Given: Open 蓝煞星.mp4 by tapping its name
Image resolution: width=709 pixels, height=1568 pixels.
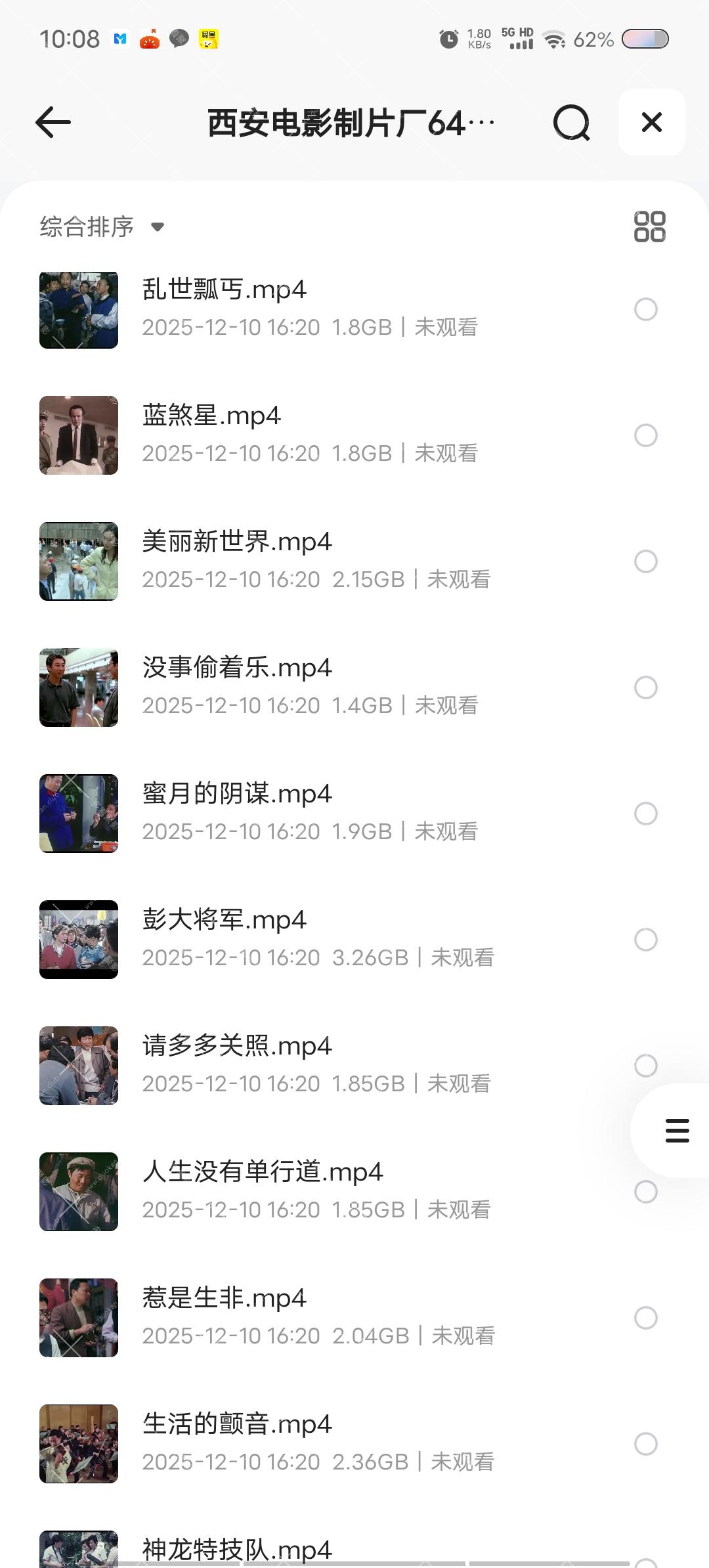Looking at the screenshot, I should click(210, 416).
